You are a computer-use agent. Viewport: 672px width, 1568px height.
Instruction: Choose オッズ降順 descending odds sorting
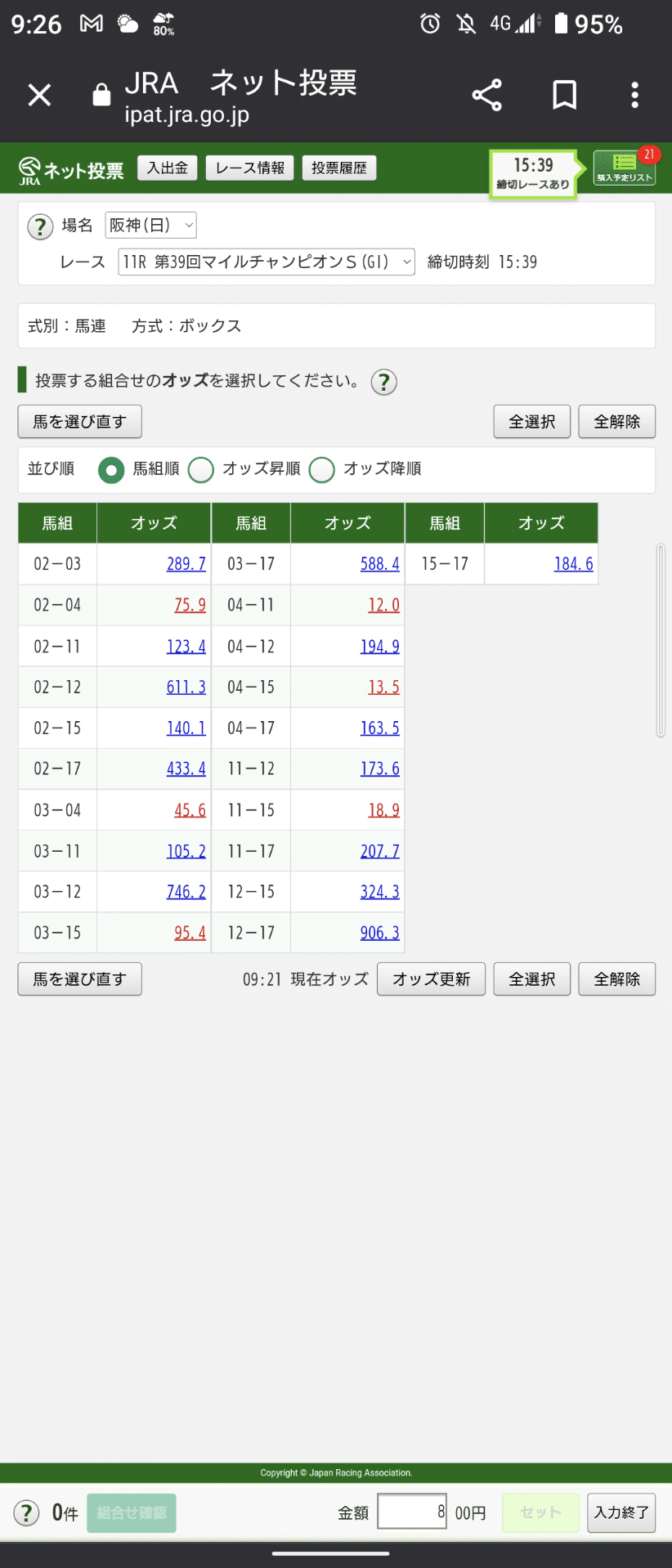click(321, 471)
